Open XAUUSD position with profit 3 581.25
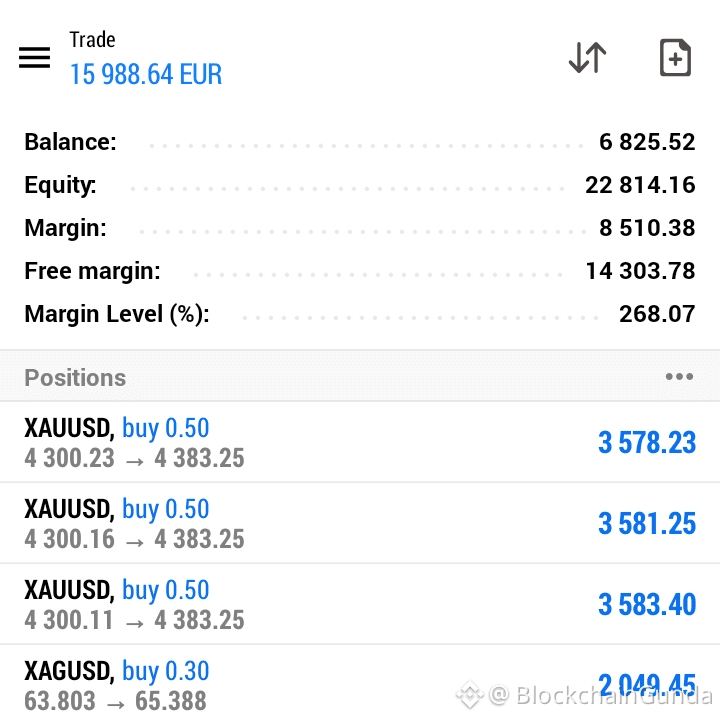The width and height of the screenshot is (720, 720). 360,523
